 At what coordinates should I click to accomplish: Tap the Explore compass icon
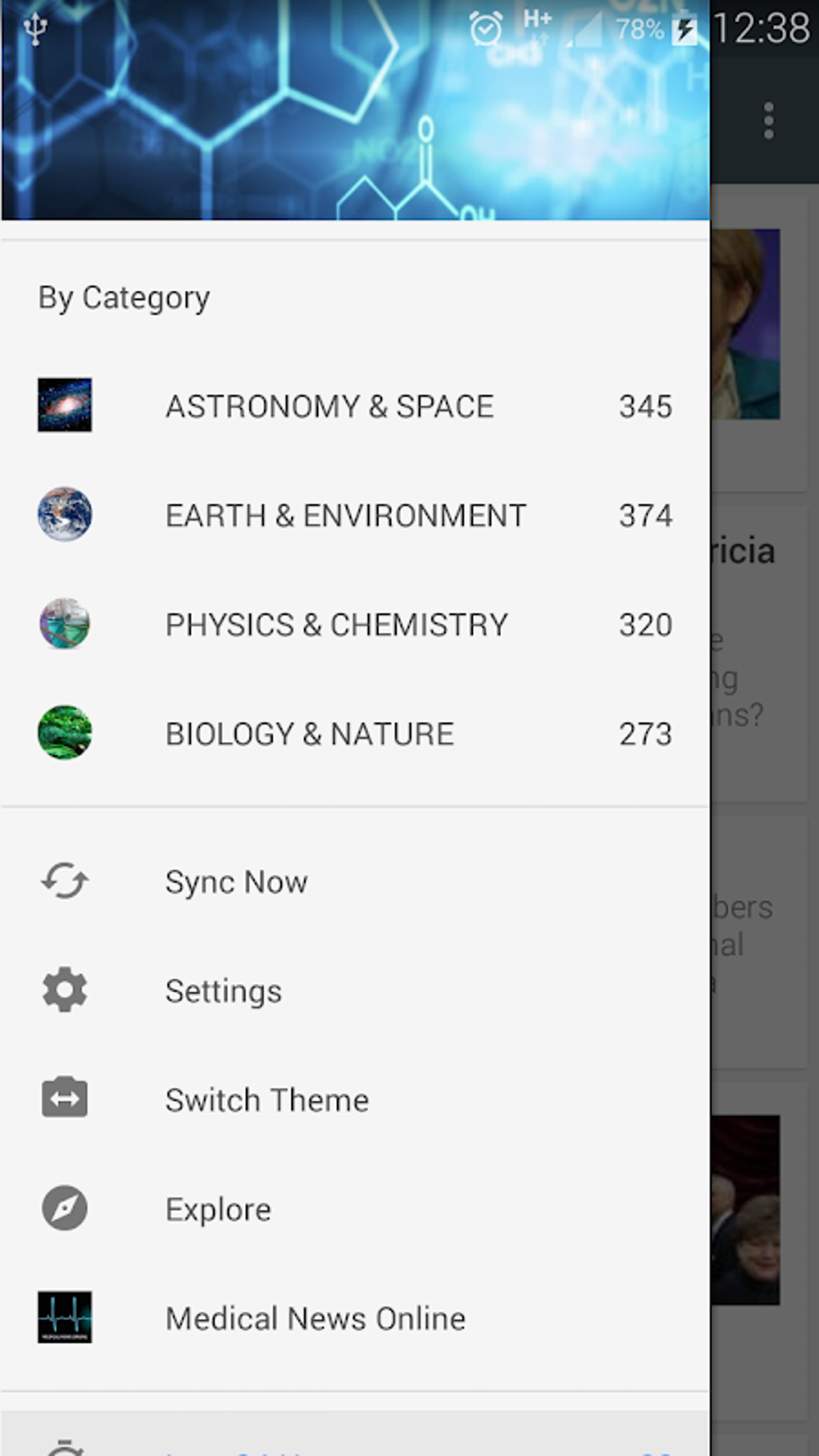coord(64,1209)
